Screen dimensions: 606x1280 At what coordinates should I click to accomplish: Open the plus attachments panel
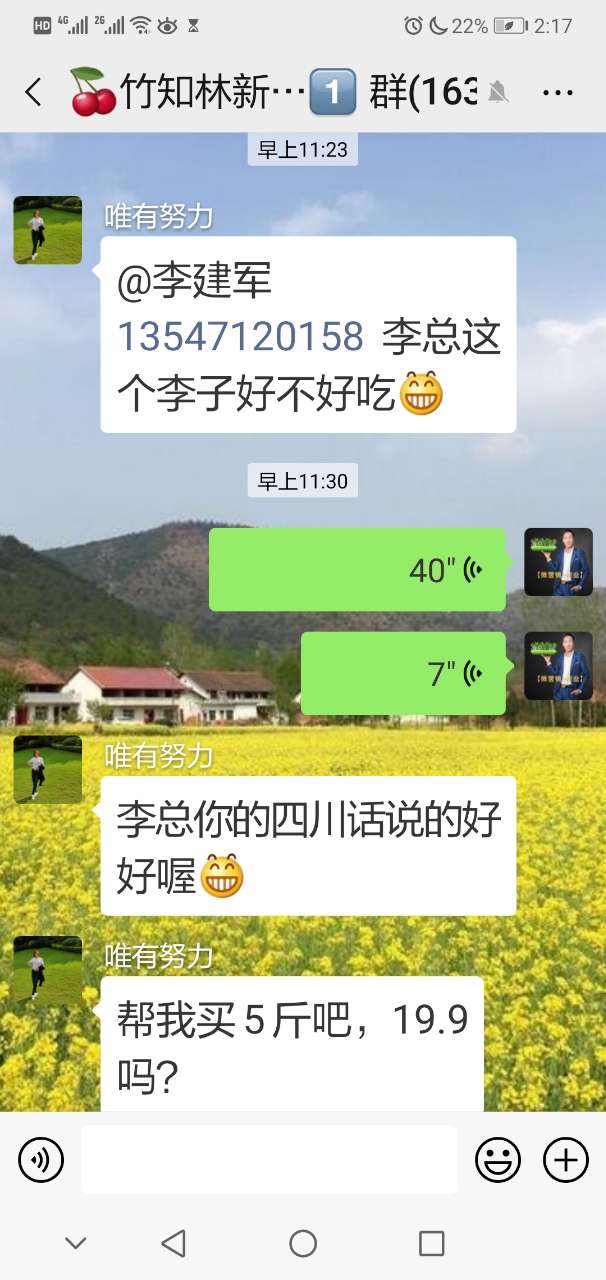[x=565, y=1160]
